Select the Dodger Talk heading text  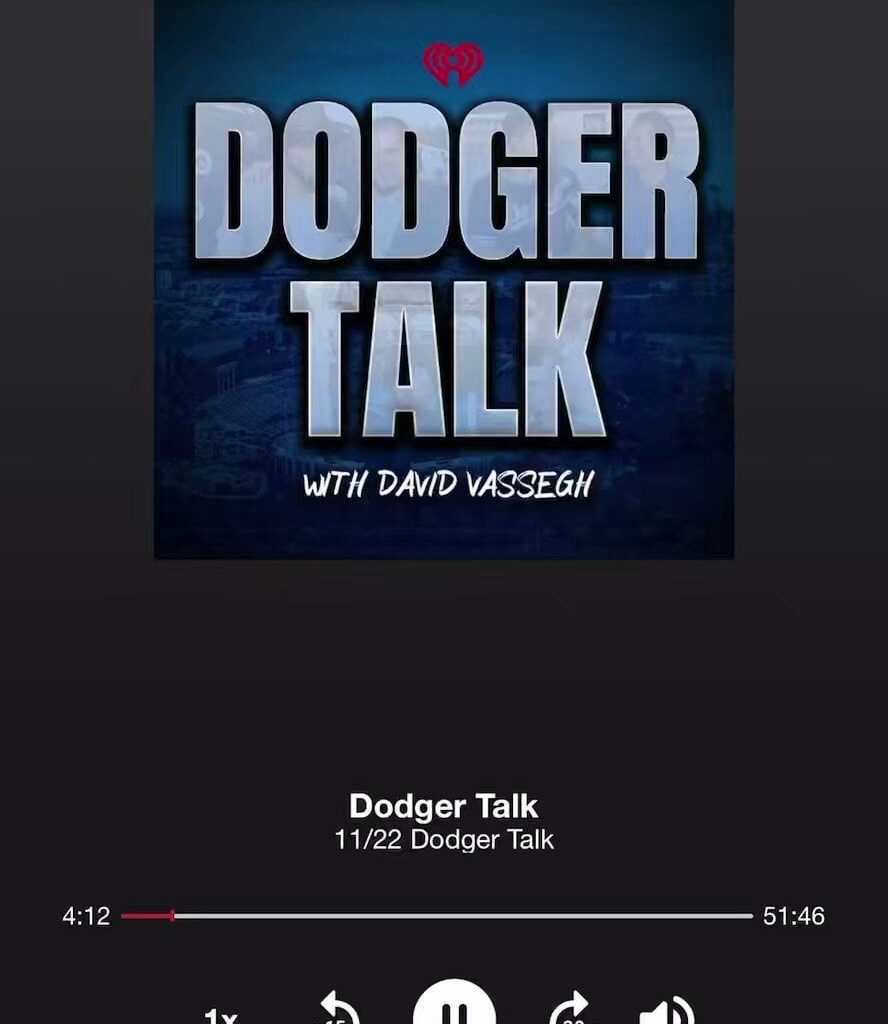point(442,806)
